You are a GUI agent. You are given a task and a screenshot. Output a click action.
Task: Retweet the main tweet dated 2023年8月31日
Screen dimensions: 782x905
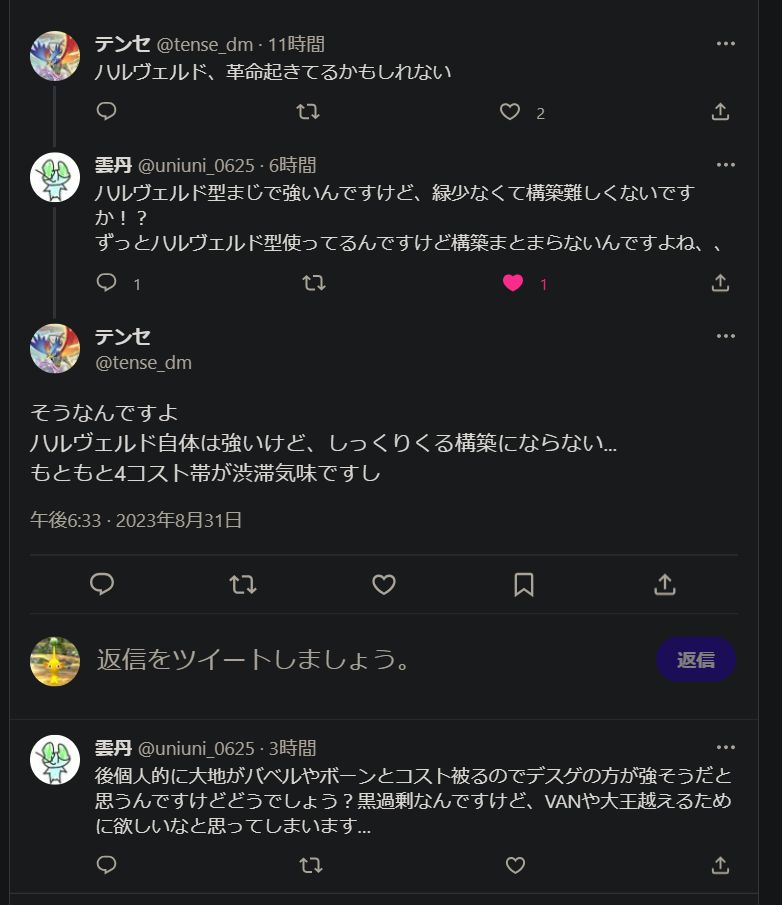243,585
